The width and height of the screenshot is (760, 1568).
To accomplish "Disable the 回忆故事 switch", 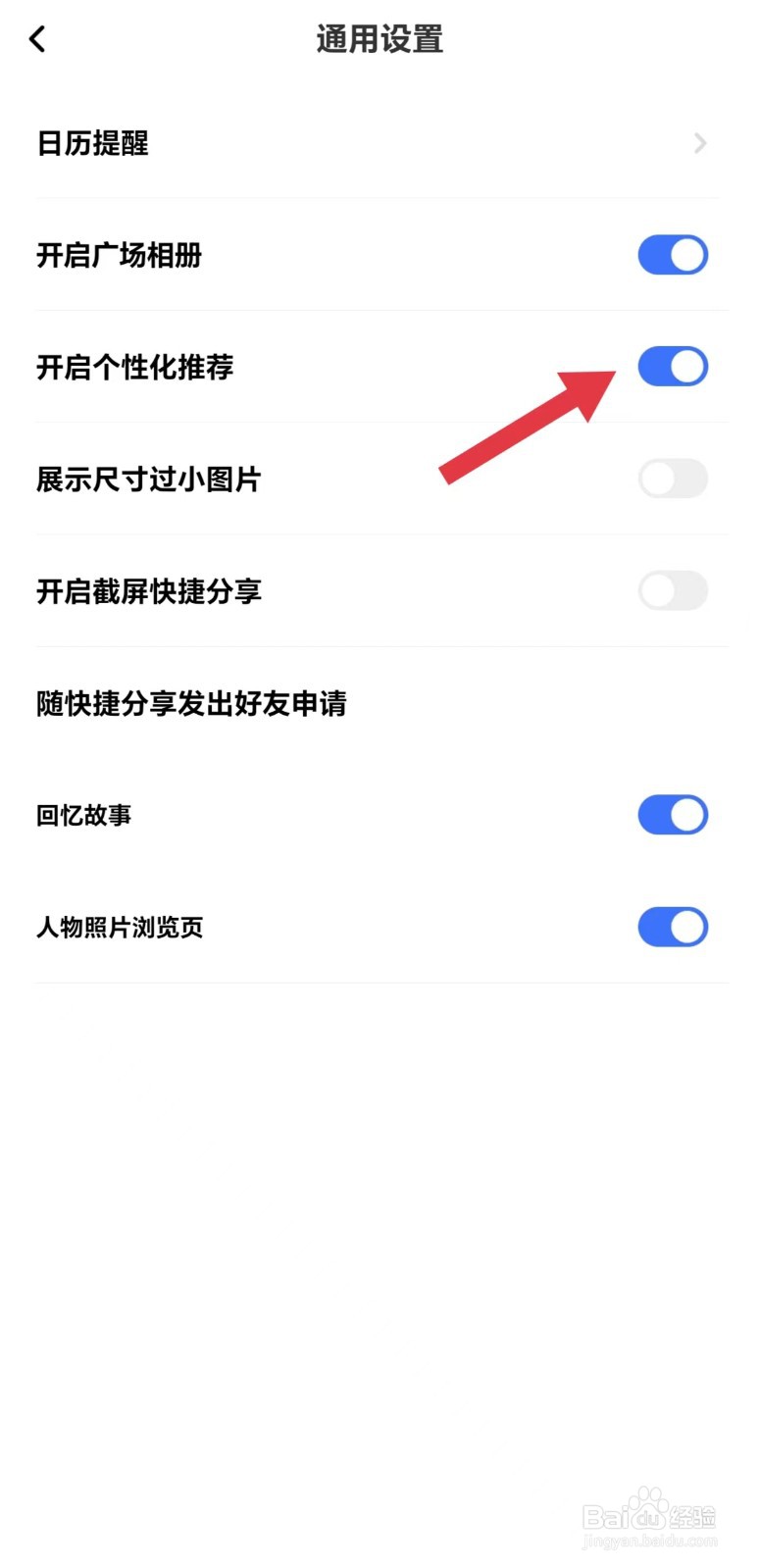I will 673,814.
